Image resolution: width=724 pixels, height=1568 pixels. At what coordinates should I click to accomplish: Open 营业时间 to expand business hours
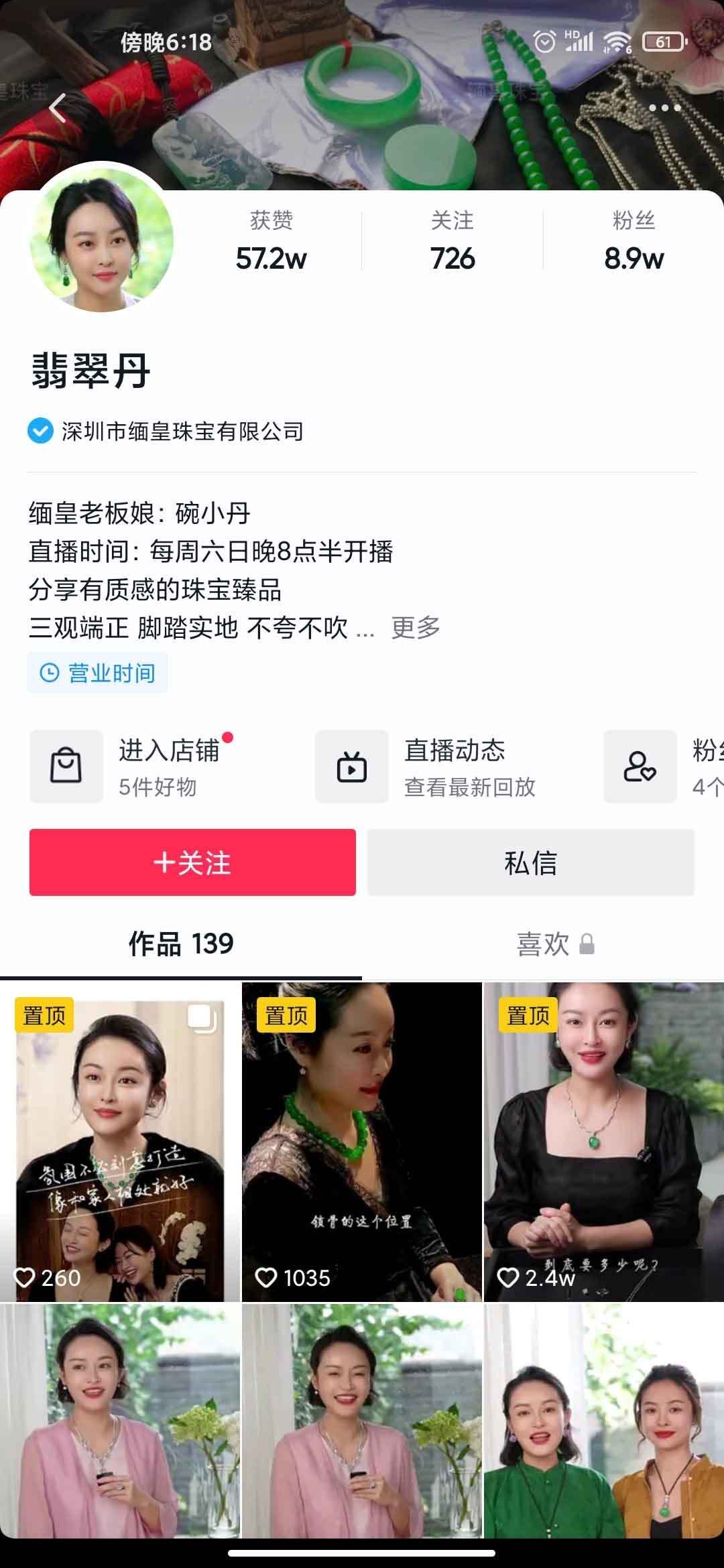click(97, 672)
